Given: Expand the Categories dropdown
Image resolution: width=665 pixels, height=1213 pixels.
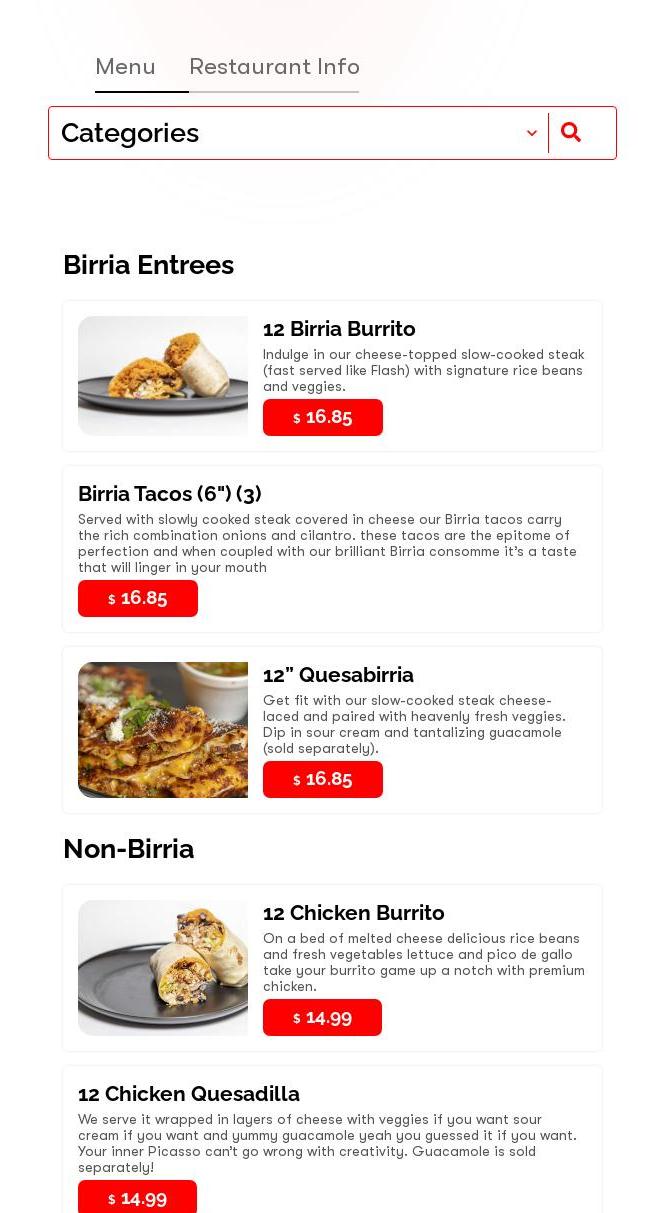Looking at the screenshot, I should [298, 133].
